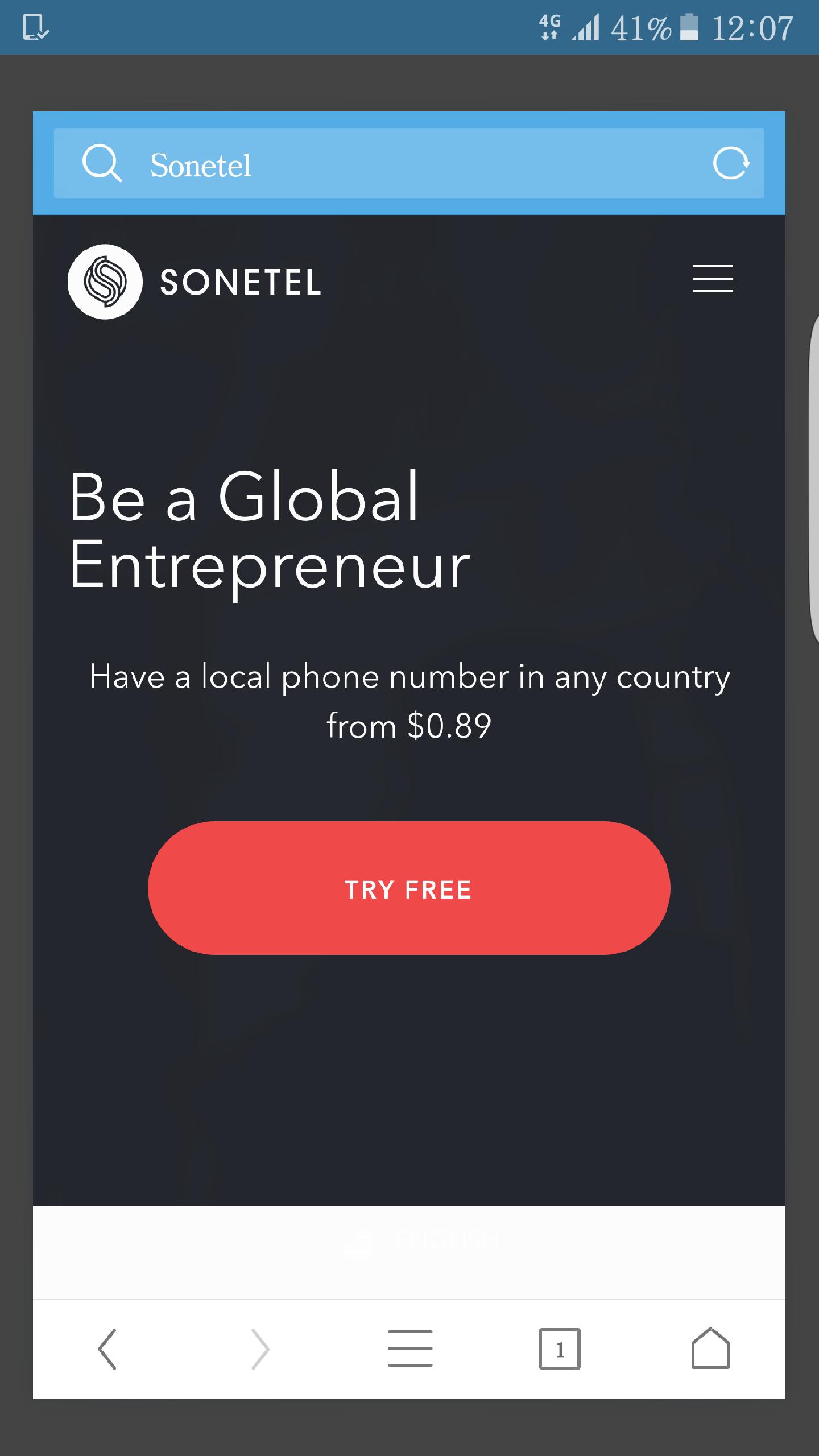This screenshot has width=819, height=1456.
Task: Go to the browser home page
Action: click(x=711, y=1349)
